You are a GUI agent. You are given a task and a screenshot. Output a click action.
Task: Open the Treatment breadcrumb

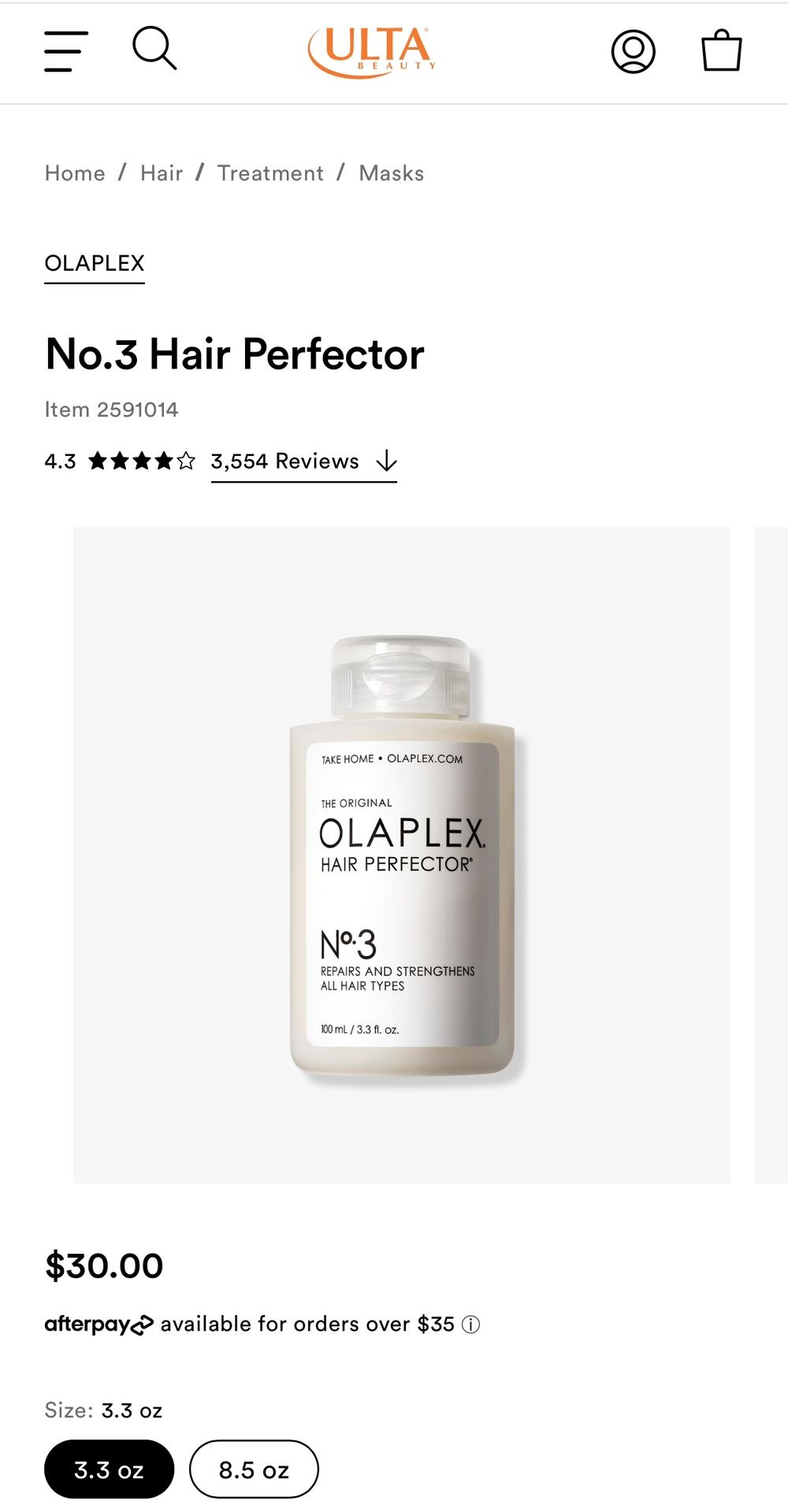coord(270,173)
